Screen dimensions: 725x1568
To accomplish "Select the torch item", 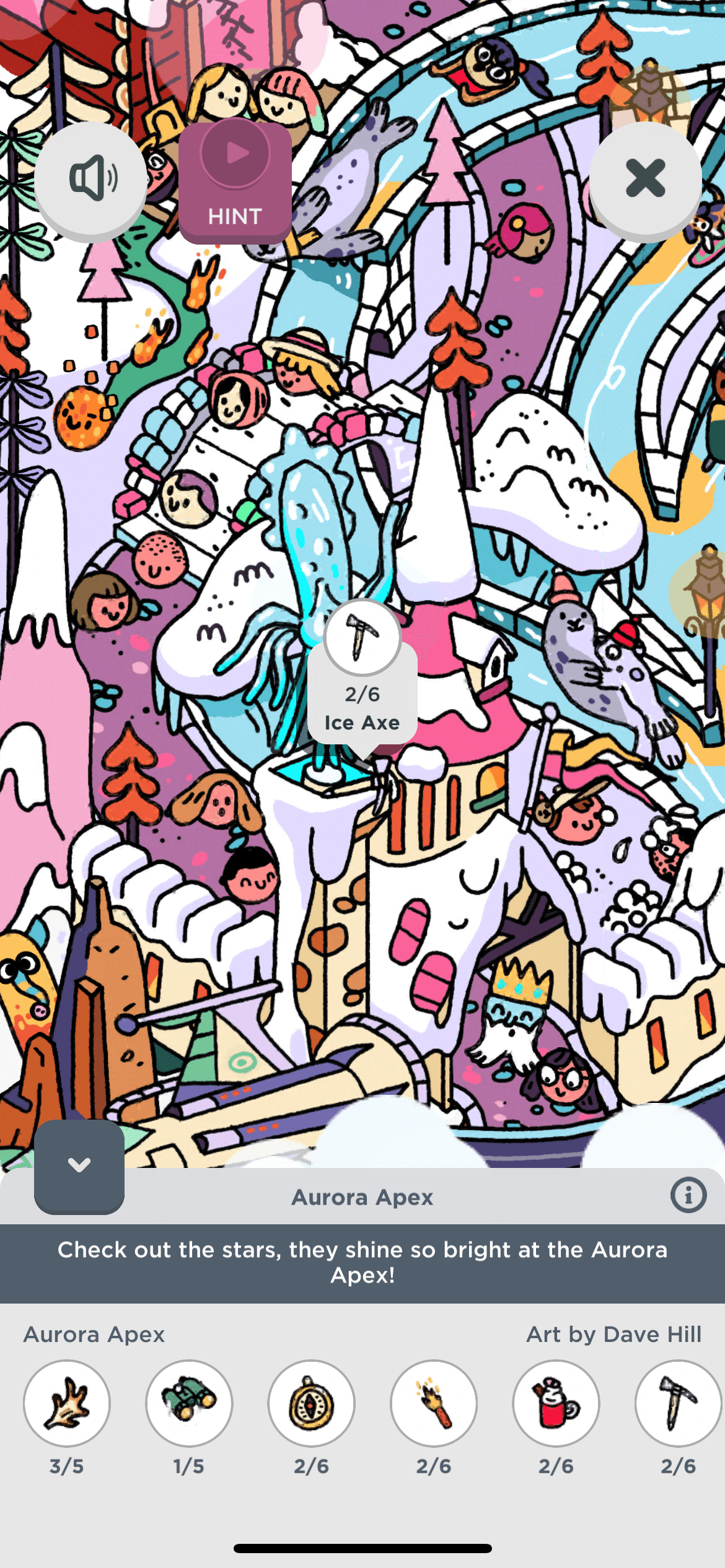I will coord(434,1403).
